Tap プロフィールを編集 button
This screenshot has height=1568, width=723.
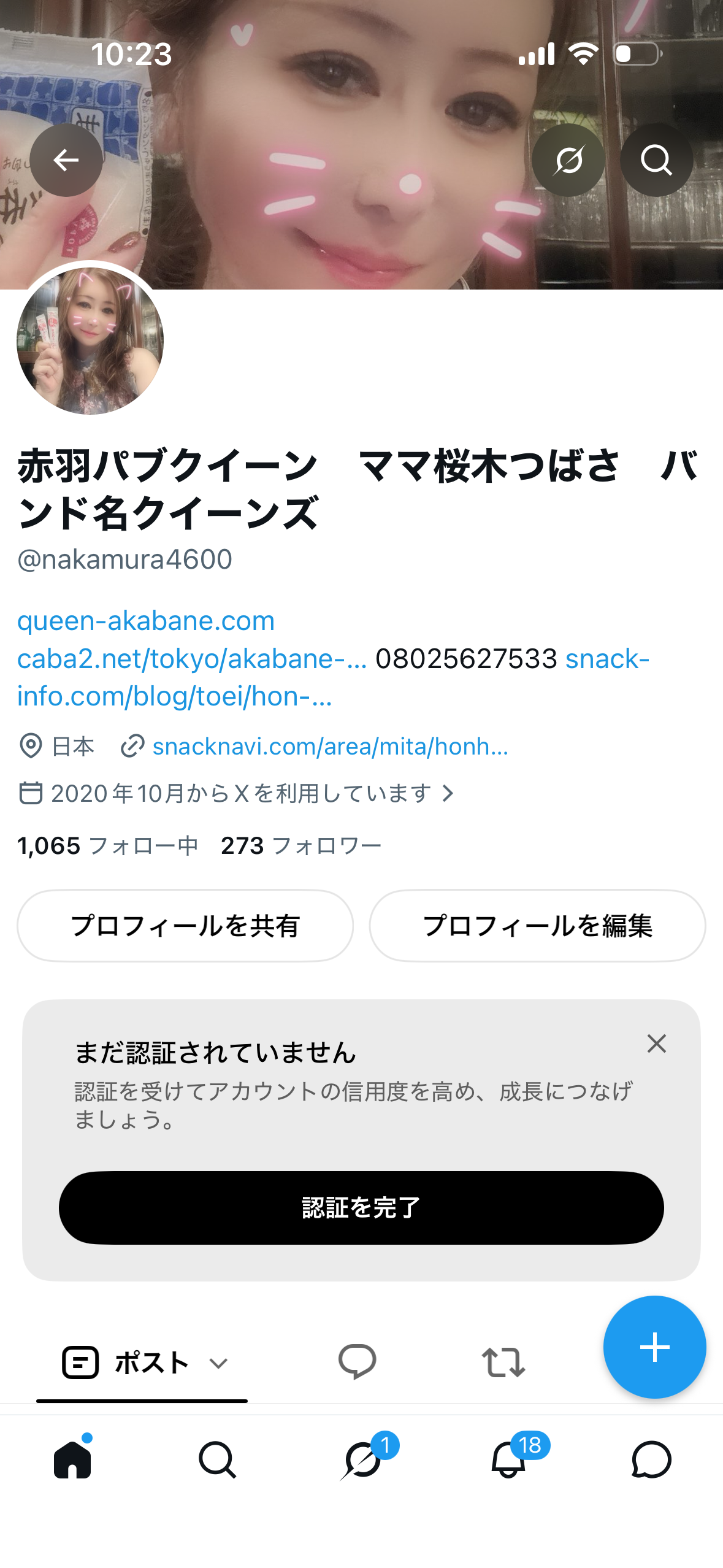(537, 926)
